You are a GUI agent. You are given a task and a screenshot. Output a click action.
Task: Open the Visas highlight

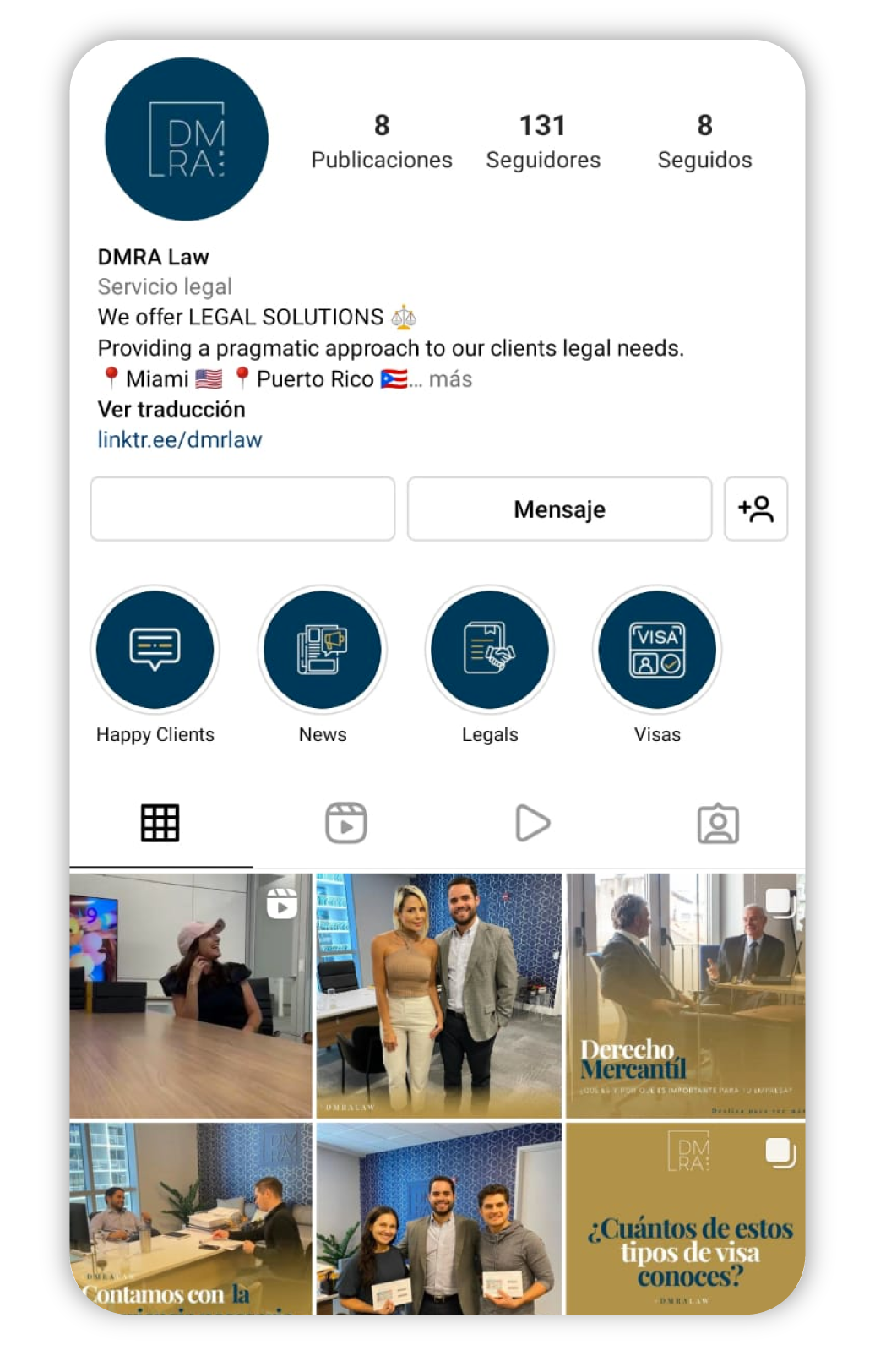click(x=656, y=651)
